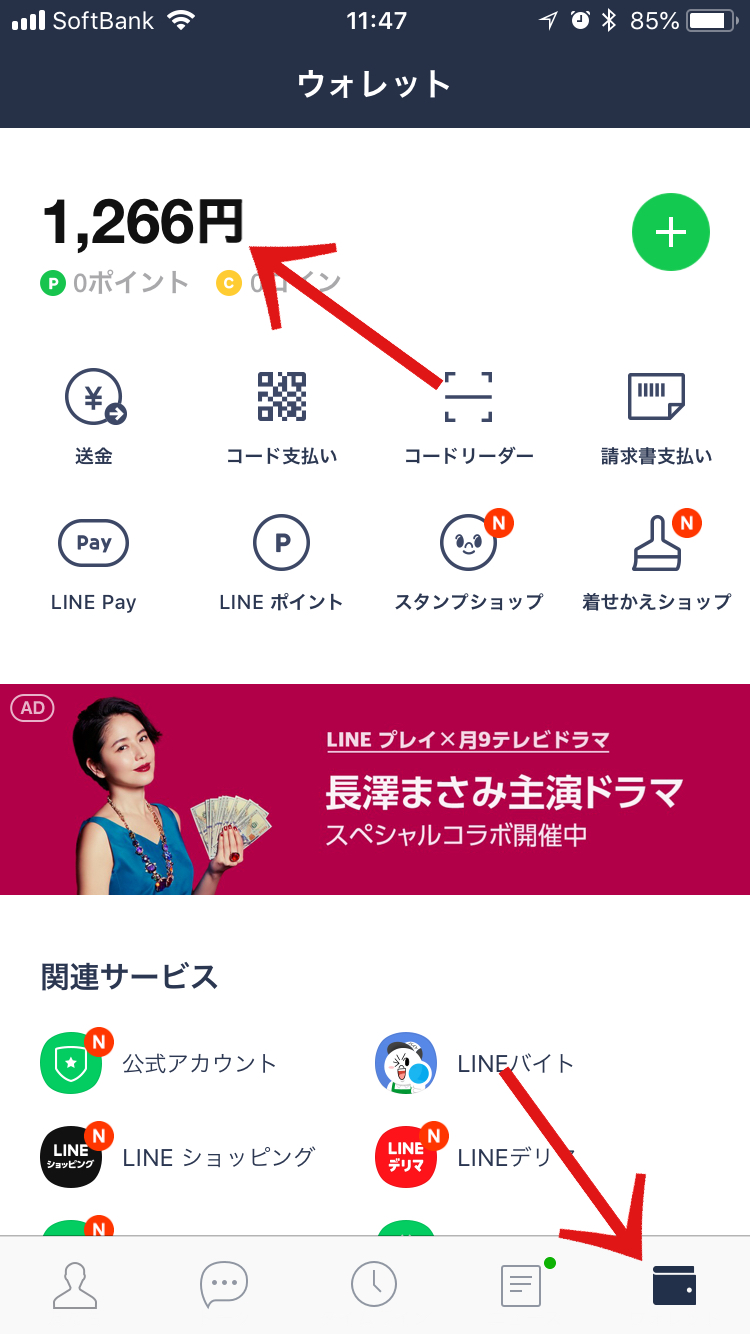Switch to the Friends tab
This screenshot has width=750, height=1334.
tap(75, 1285)
